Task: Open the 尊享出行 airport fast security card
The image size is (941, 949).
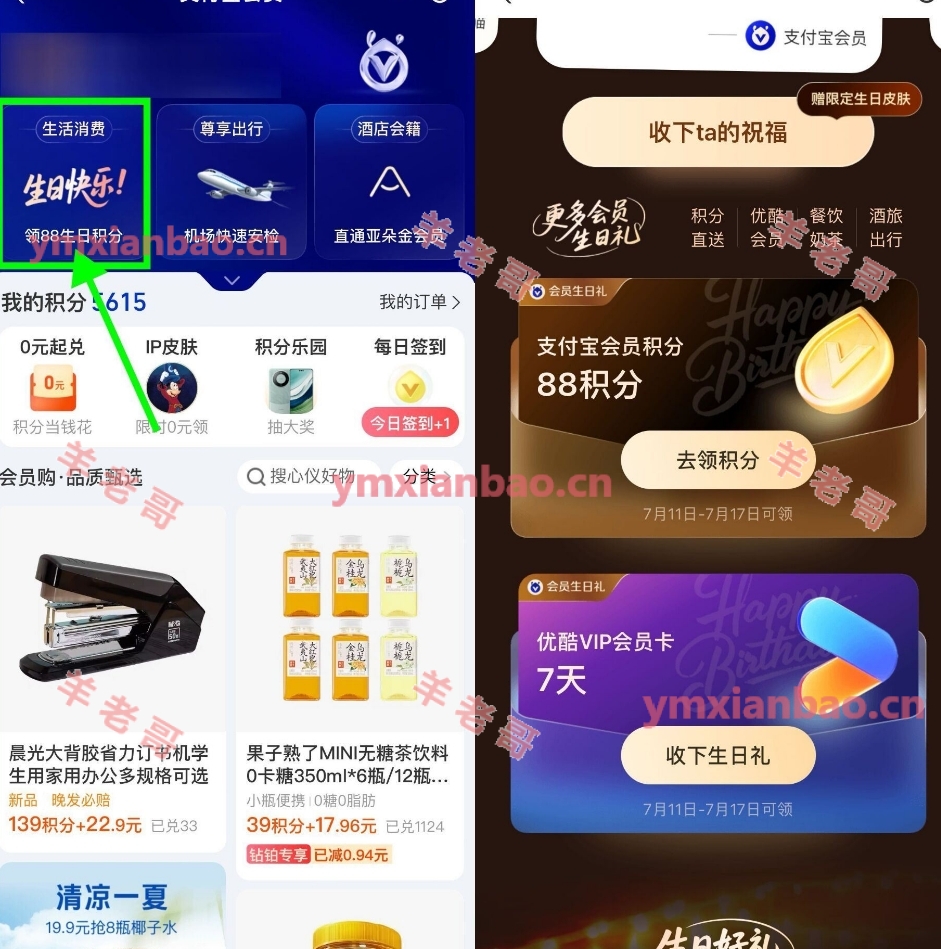Action: pyautogui.click(x=231, y=184)
